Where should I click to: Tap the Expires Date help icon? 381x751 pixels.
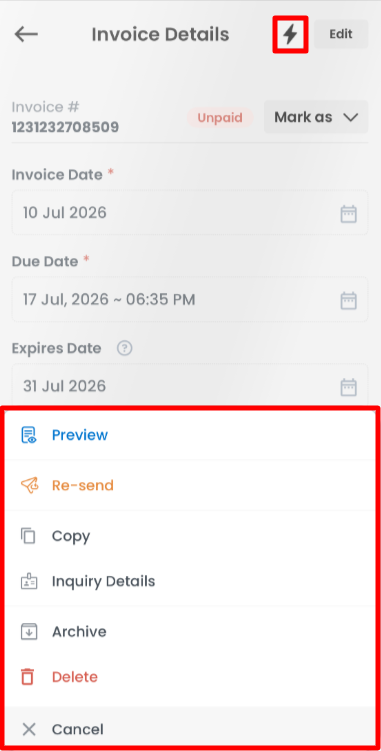(125, 348)
